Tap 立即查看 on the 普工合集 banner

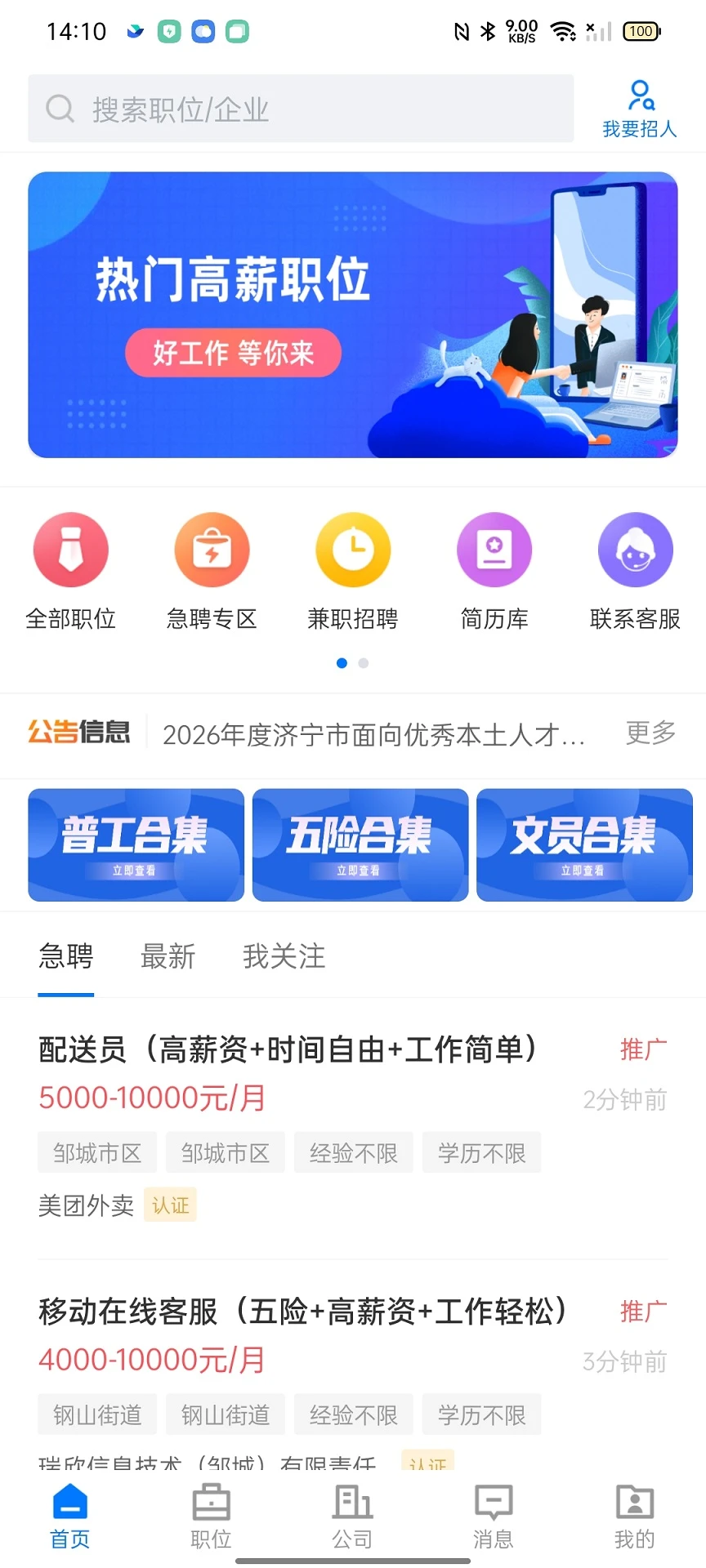coord(135,872)
